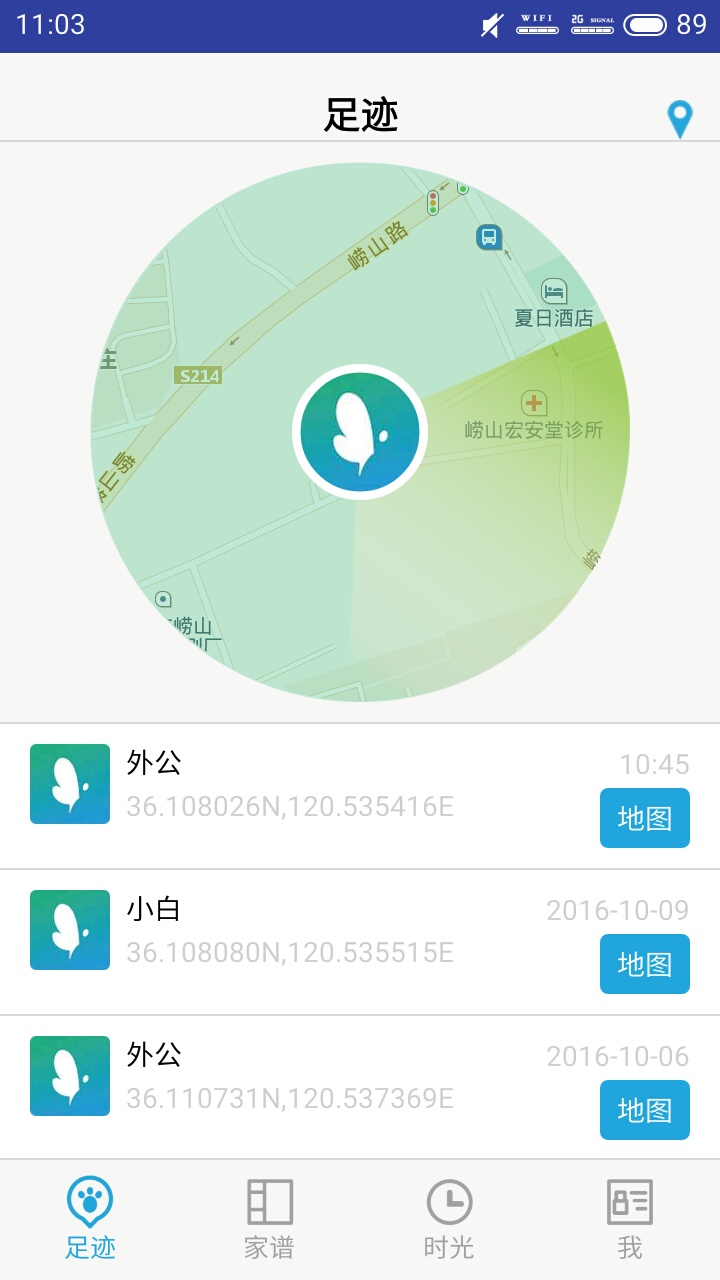Image resolution: width=720 pixels, height=1280 pixels.
Task: Tap the location pin icon top right
Action: (x=681, y=115)
